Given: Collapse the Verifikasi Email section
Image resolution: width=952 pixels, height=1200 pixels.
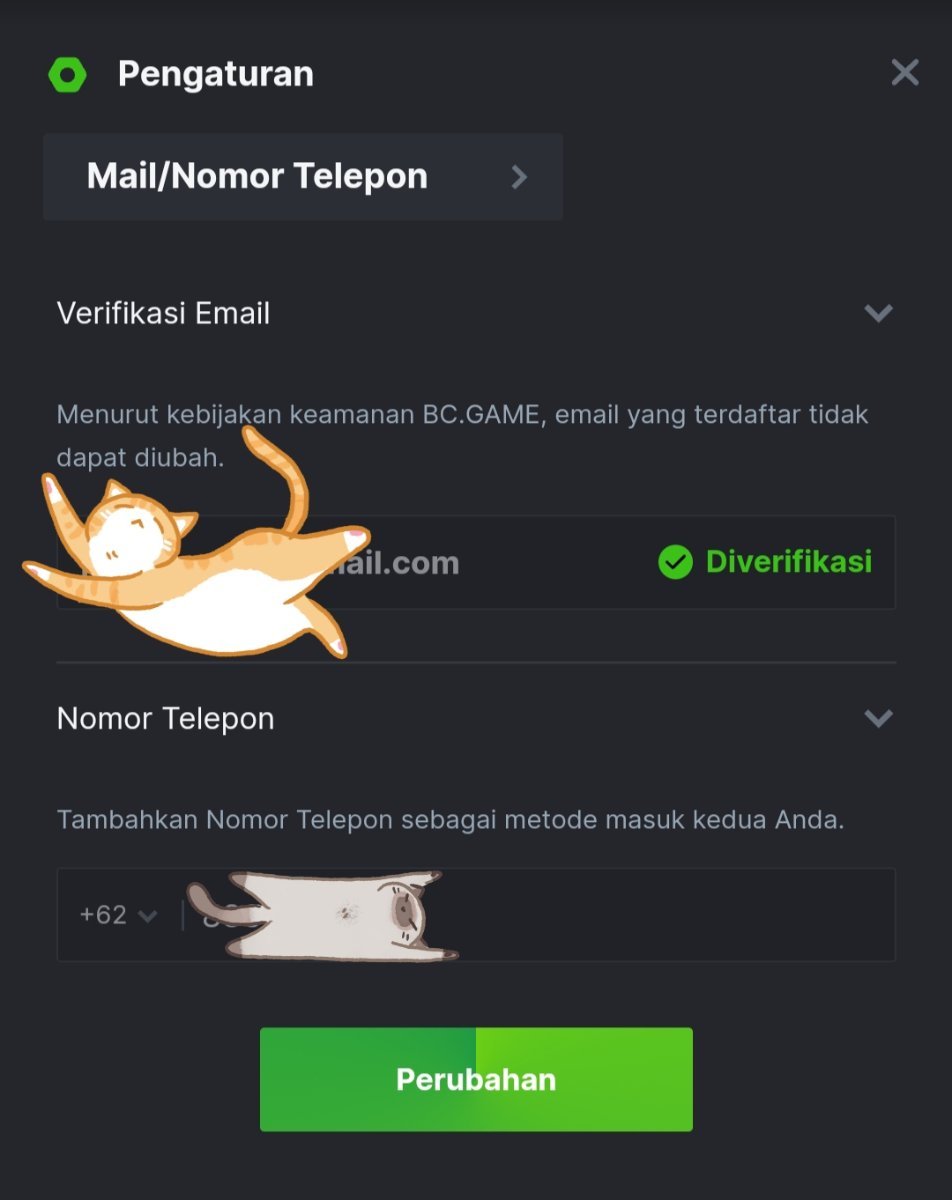Looking at the screenshot, I should [877, 313].
